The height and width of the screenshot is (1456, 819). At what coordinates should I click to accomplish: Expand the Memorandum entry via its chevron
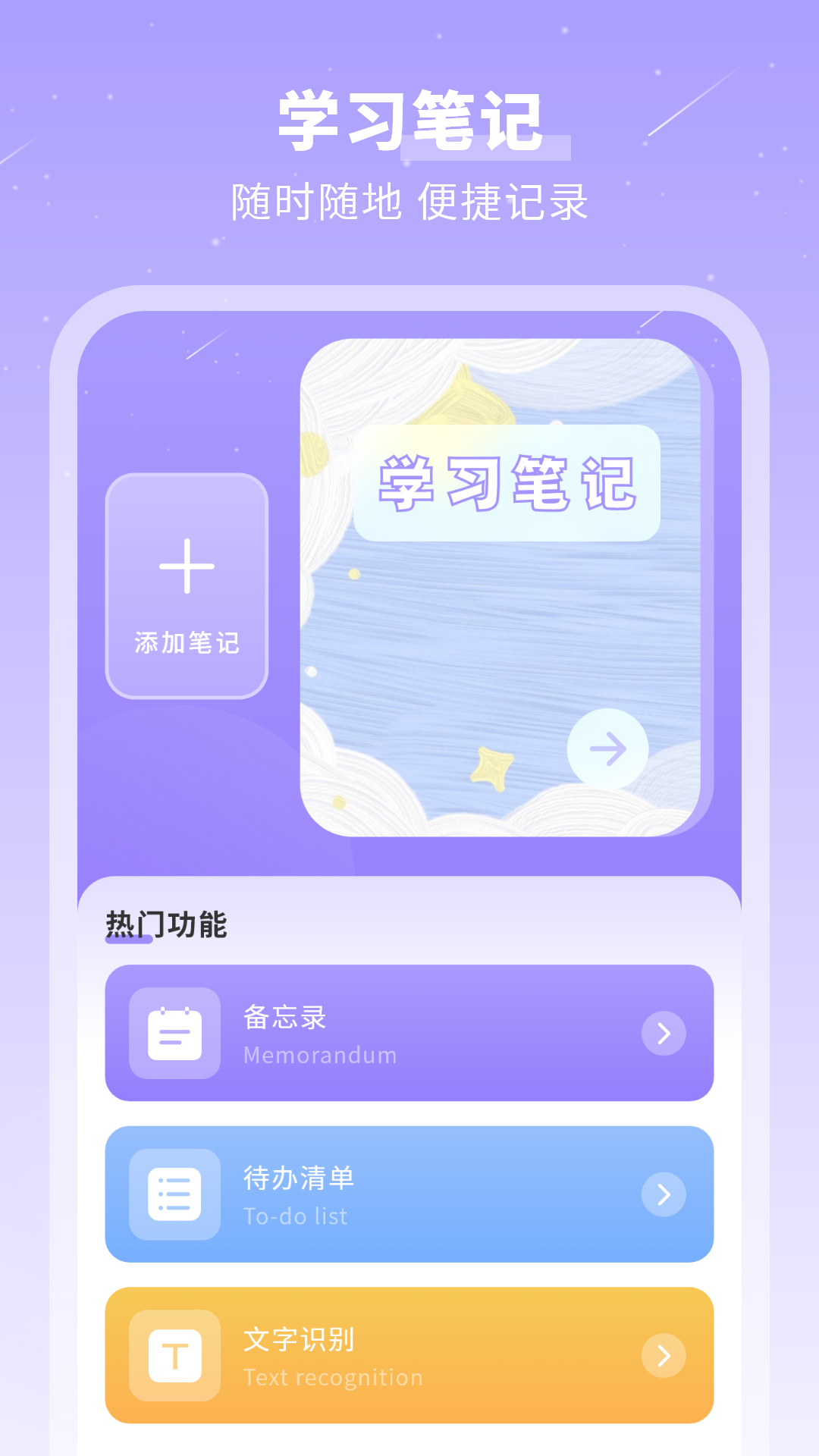tap(665, 1034)
